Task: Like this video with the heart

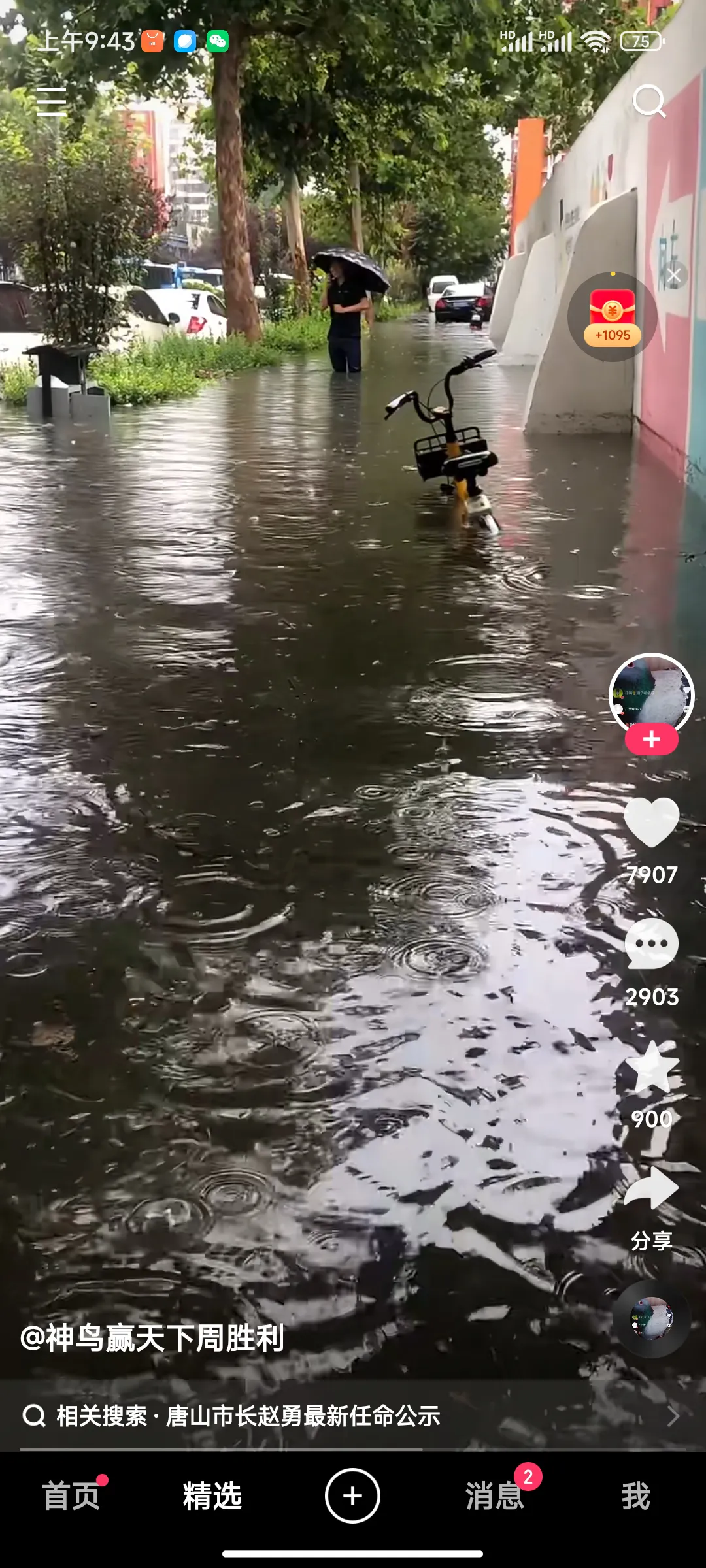Action: pos(651,823)
